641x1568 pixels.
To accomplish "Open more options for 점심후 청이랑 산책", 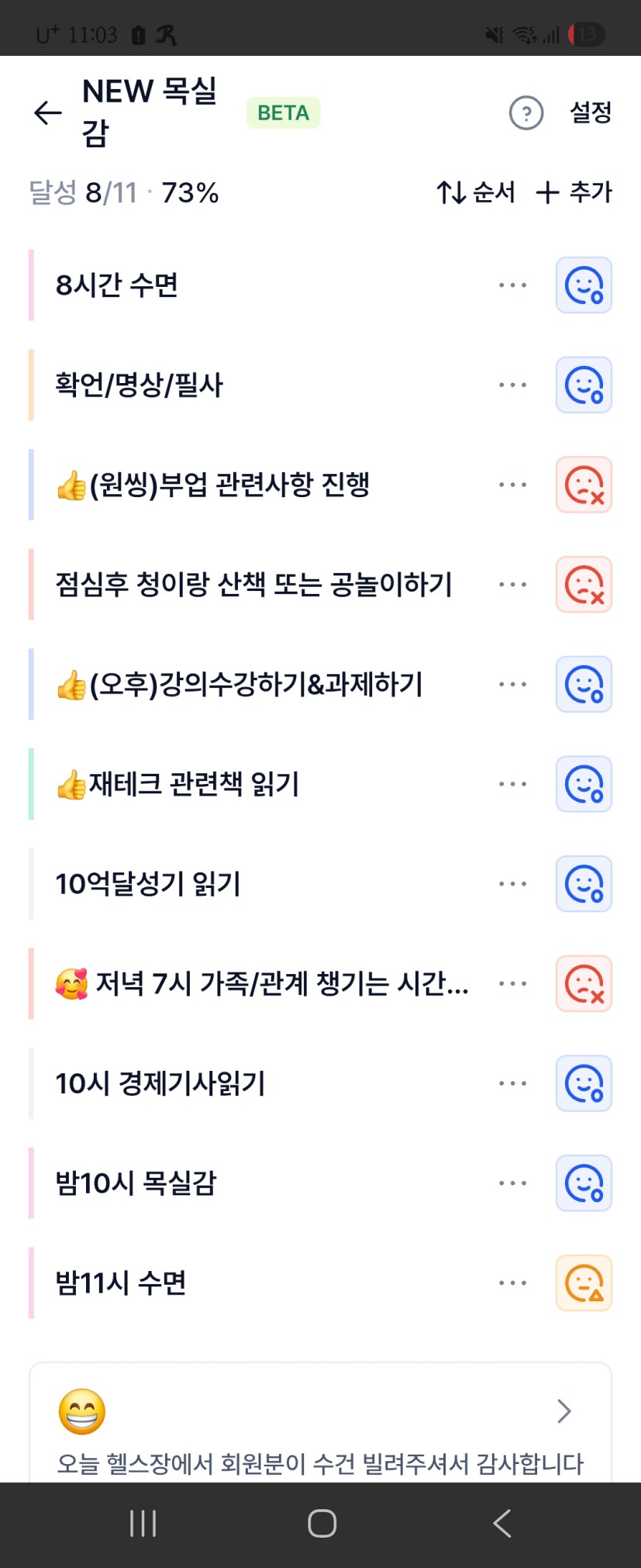I will tap(512, 585).
